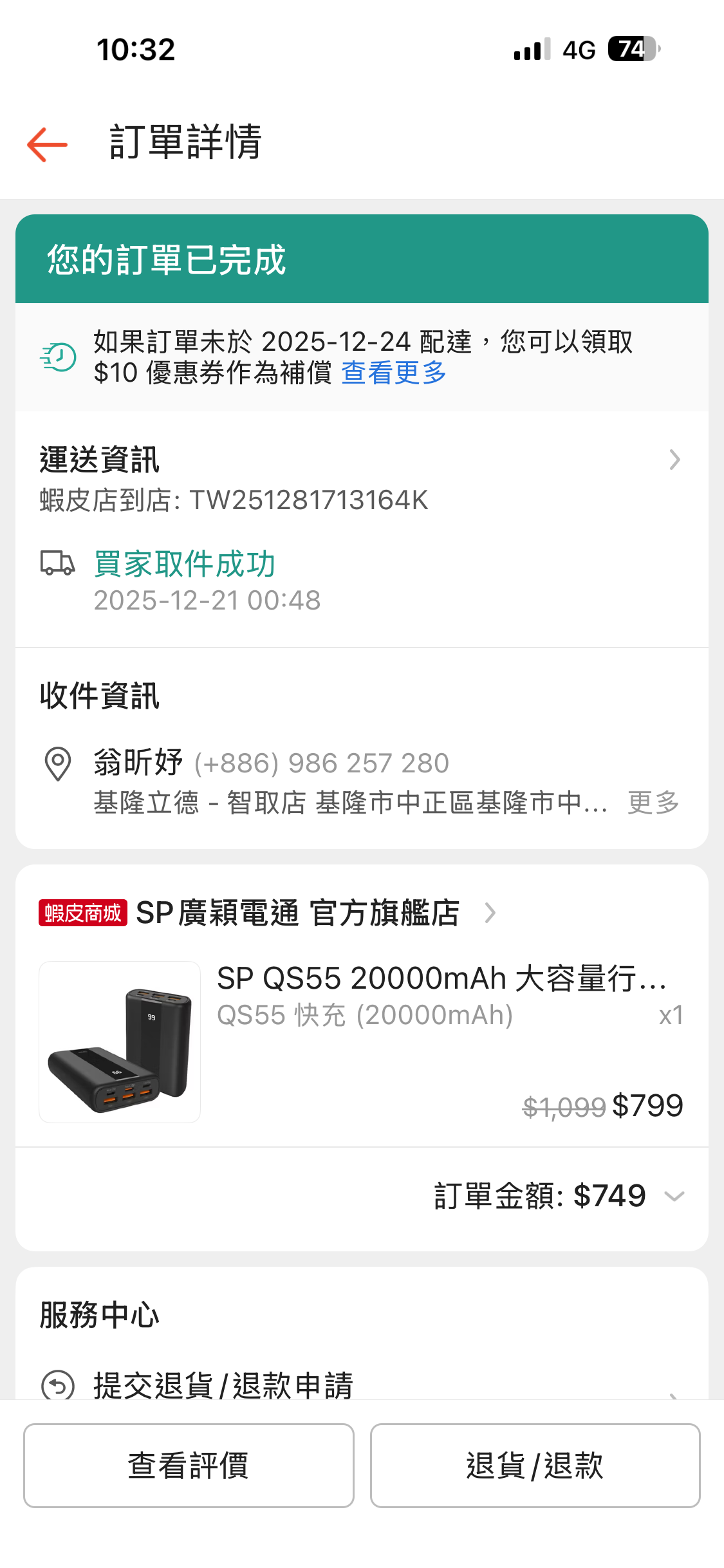The height and width of the screenshot is (1568, 724).
Task: Expand the full pickup address with 更多
Action: click(653, 803)
